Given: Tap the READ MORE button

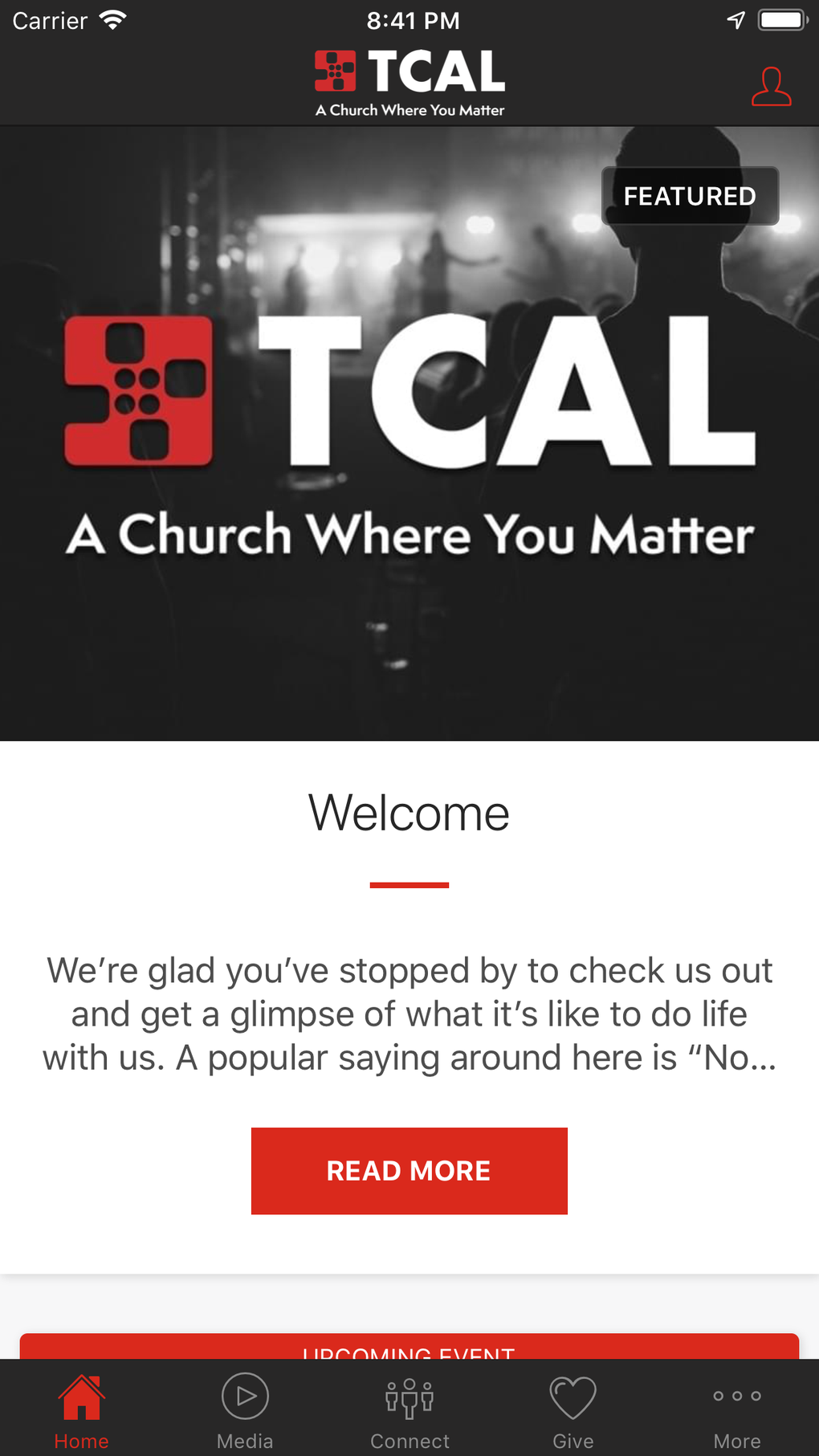Looking at the screenshot, I should tap(409, 1170).
